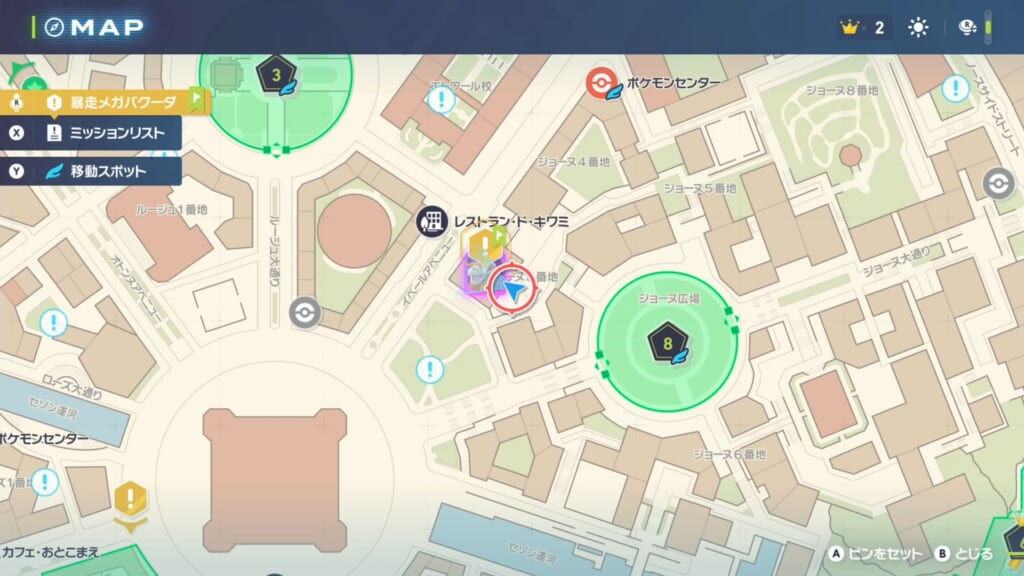The image size is (1024, 576).
Task: Tap the yellow quest marker above カフェ・おとこまえ
Action: (x=130, y=499)
